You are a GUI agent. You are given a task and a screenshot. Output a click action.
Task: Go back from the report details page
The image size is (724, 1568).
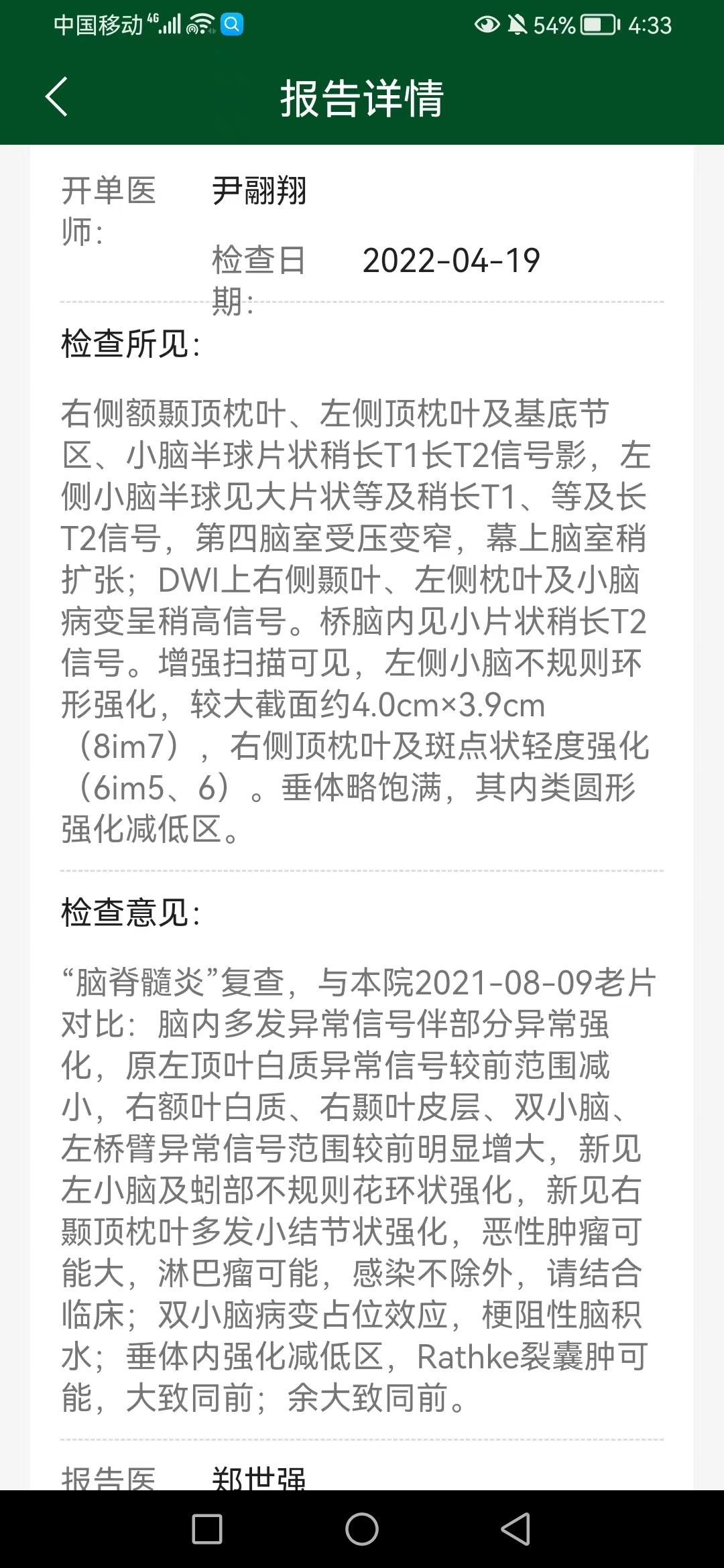tap(56, 97)
